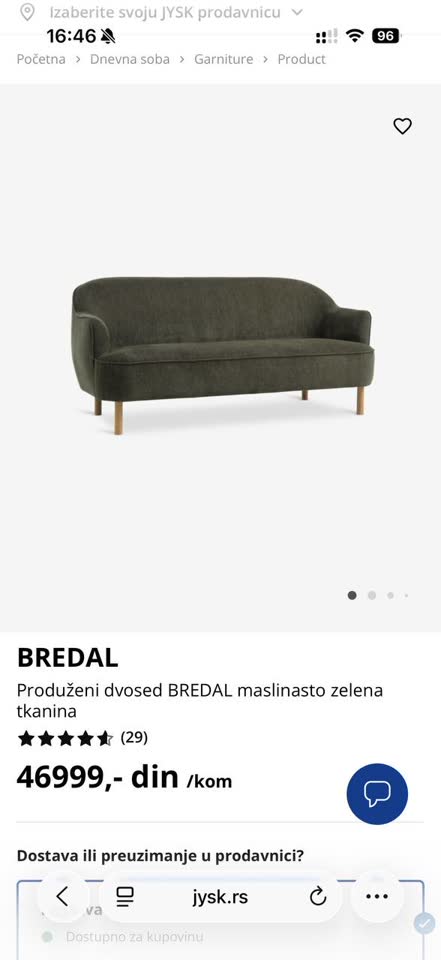441x960 pixels.
Task: Open the browser more options menu
Action: [x=377, y=897]
